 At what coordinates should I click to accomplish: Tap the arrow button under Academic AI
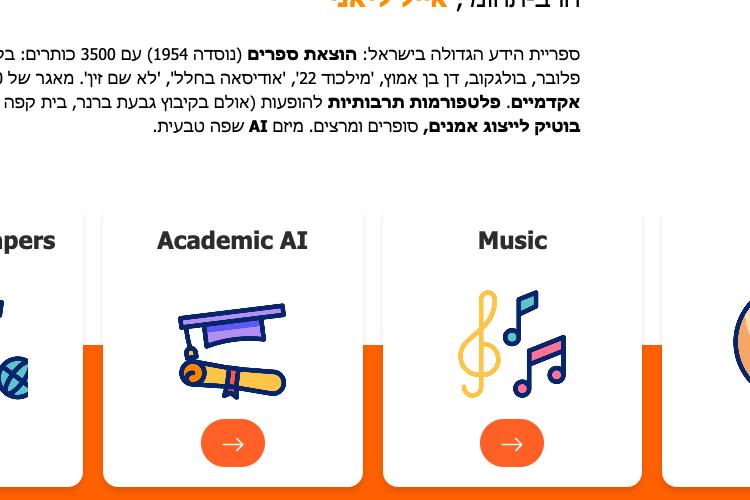[x=232, y=444]
